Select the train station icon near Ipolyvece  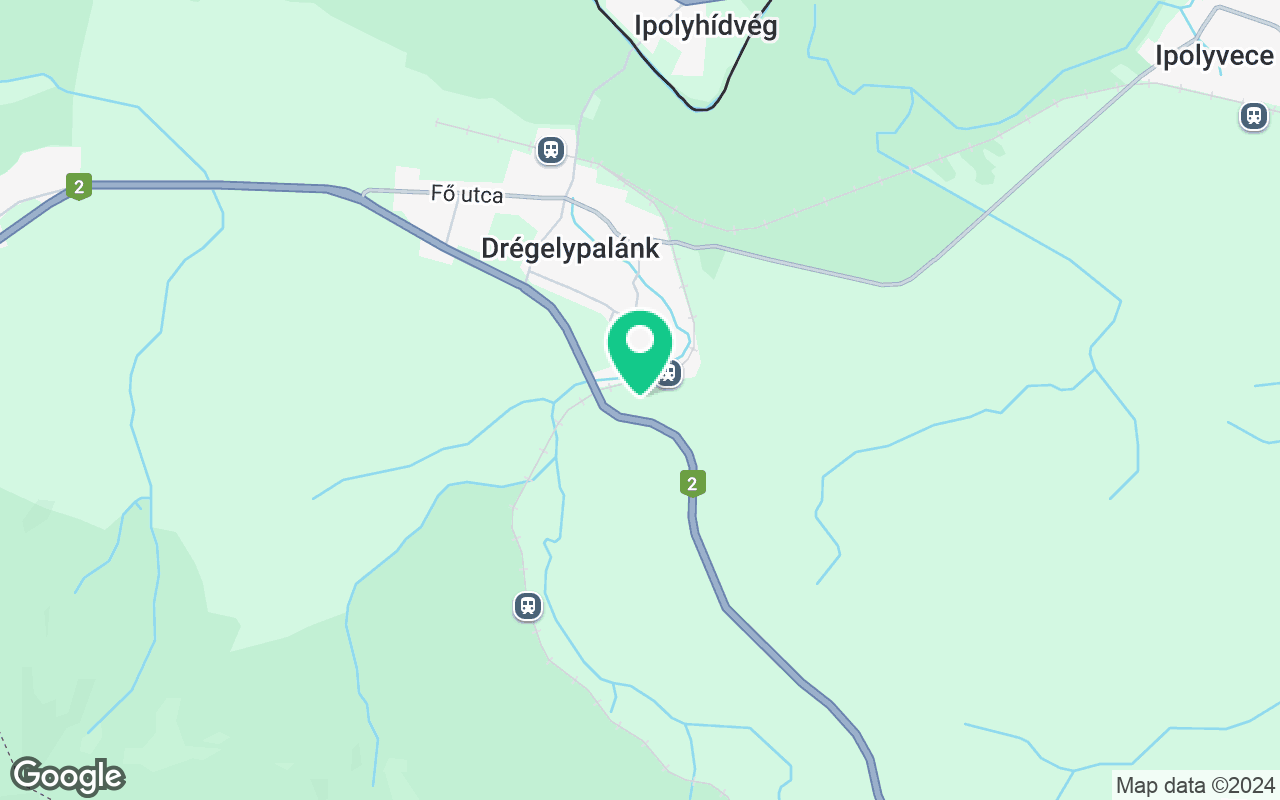point(1253,116)
